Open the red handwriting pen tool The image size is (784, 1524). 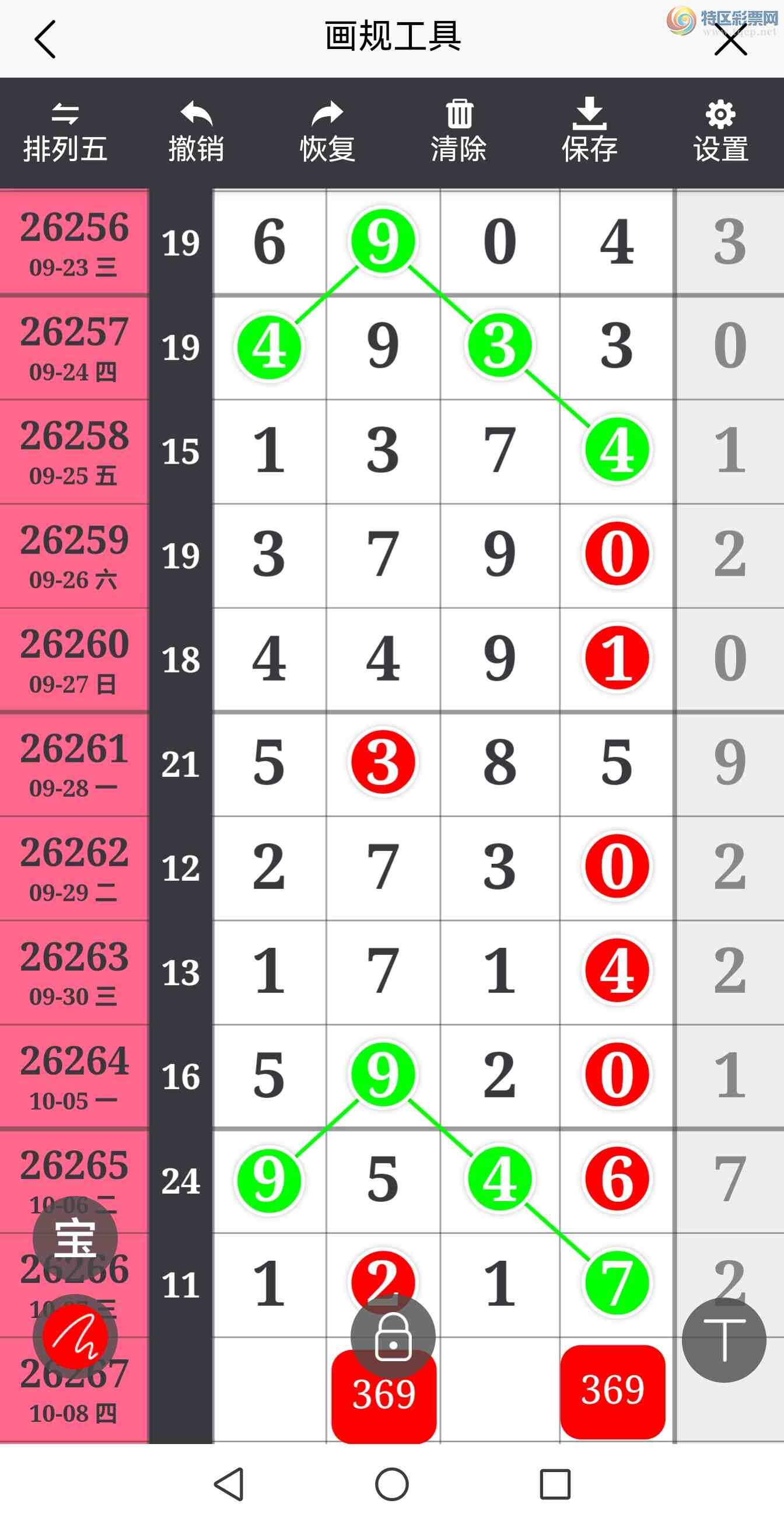75,1337
